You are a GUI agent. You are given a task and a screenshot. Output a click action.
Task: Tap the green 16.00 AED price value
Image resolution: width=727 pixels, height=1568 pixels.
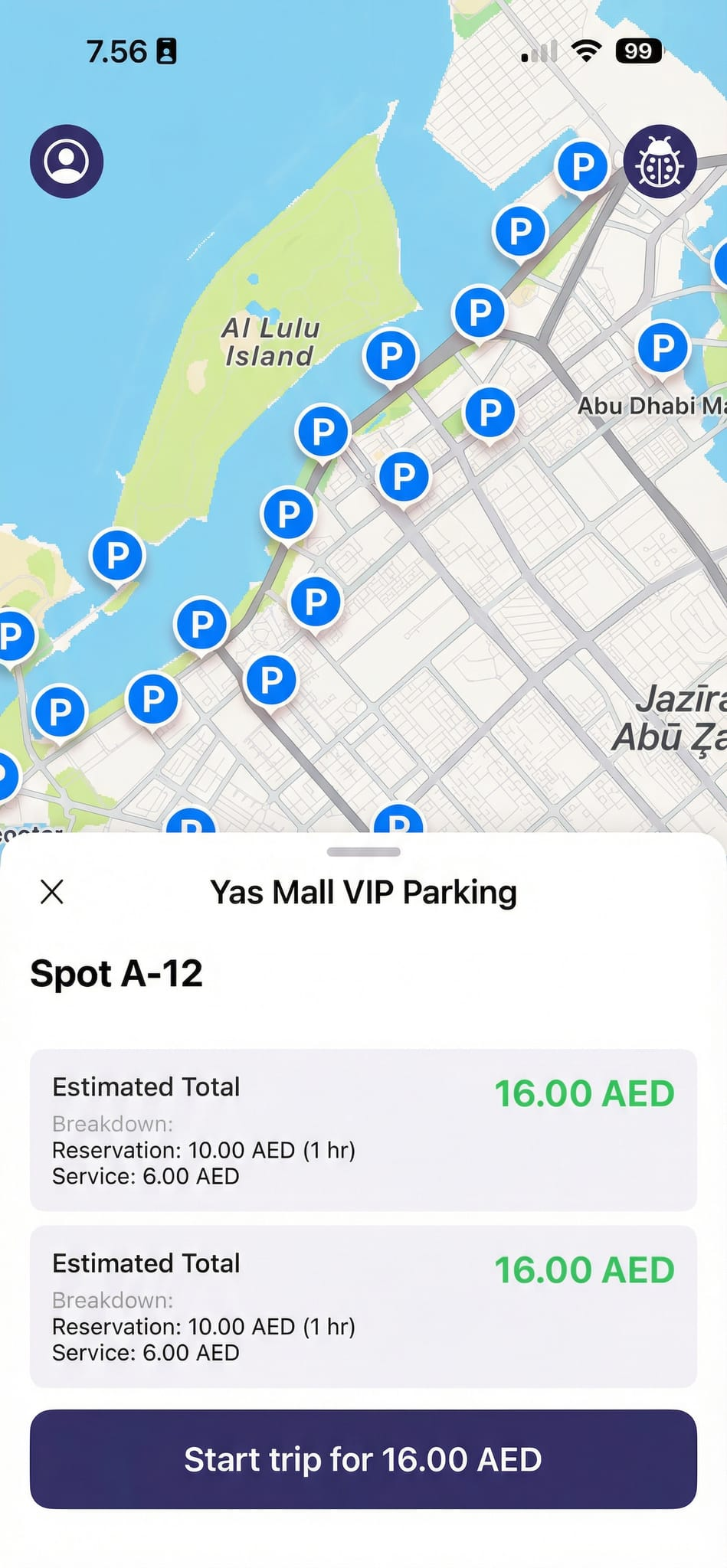coord(585,1093)
